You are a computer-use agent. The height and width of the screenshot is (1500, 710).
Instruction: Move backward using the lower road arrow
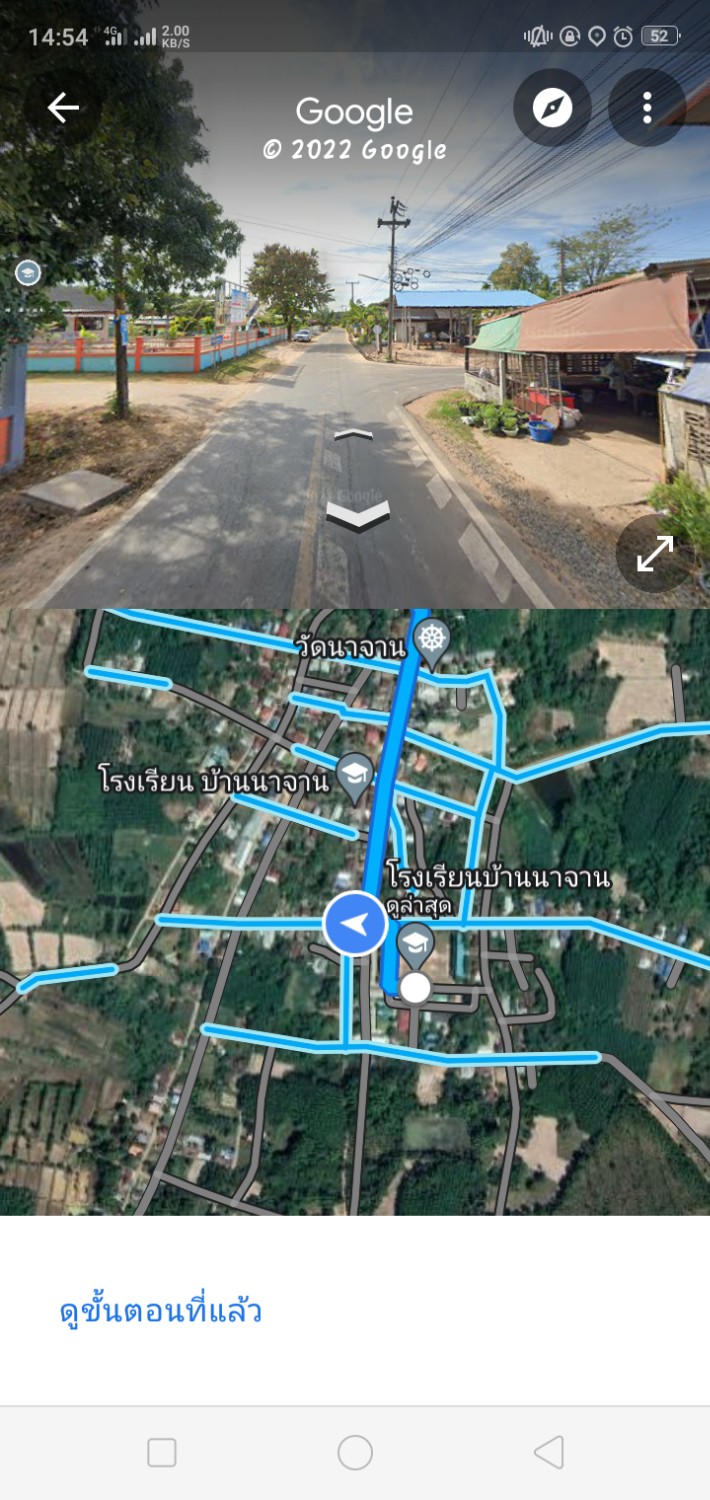click(x=357, y=516)
